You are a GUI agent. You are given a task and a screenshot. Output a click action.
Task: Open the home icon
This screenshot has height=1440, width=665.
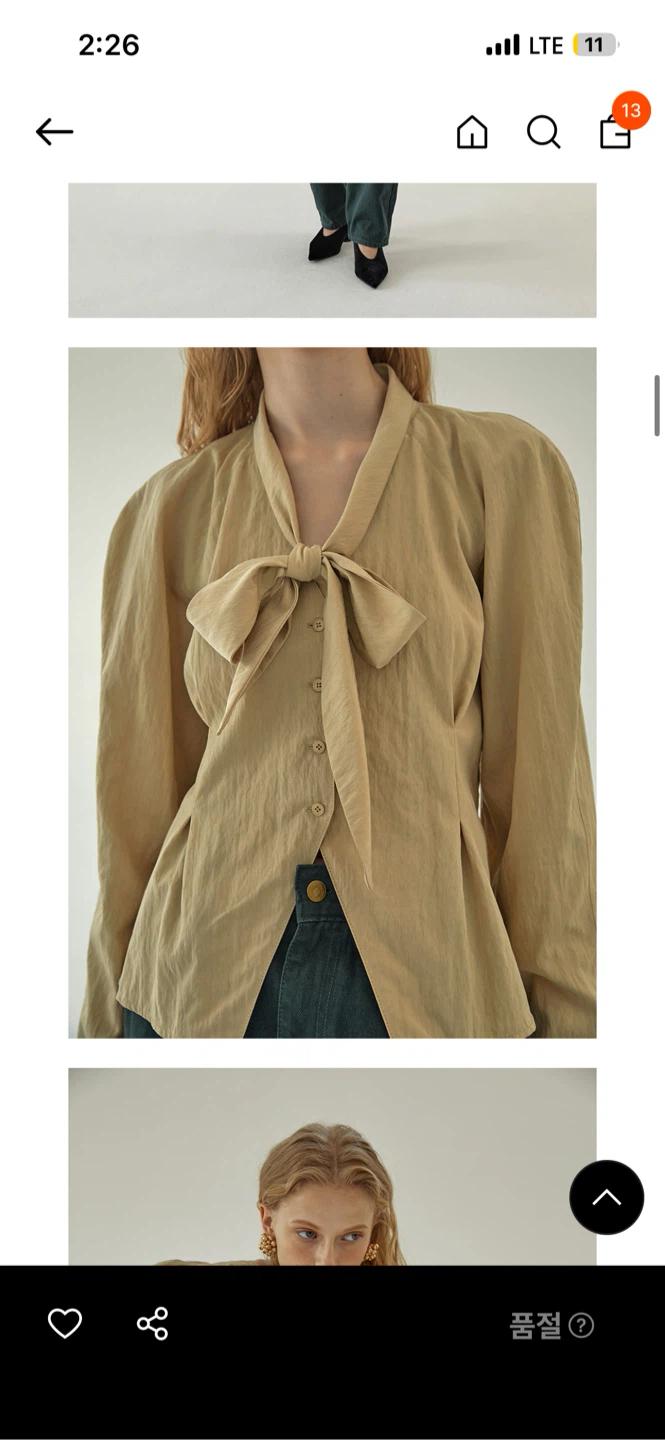point(472,132)
